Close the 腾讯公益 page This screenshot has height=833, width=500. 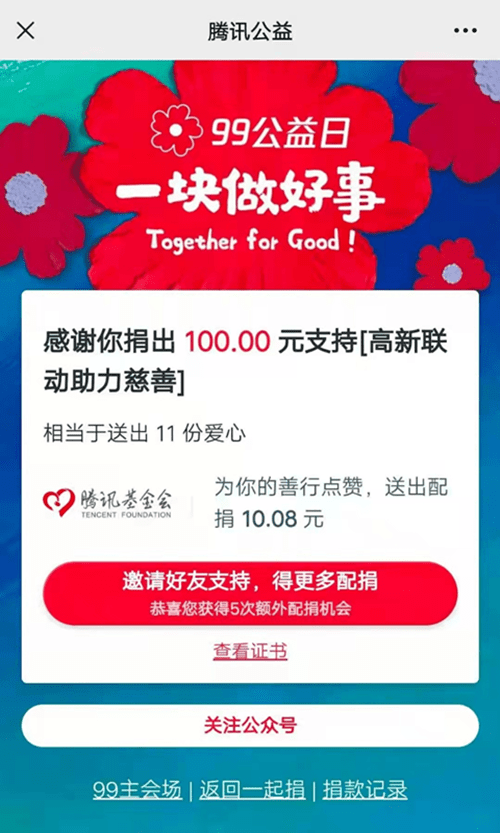pyautogui.click(x=26, y=31)
